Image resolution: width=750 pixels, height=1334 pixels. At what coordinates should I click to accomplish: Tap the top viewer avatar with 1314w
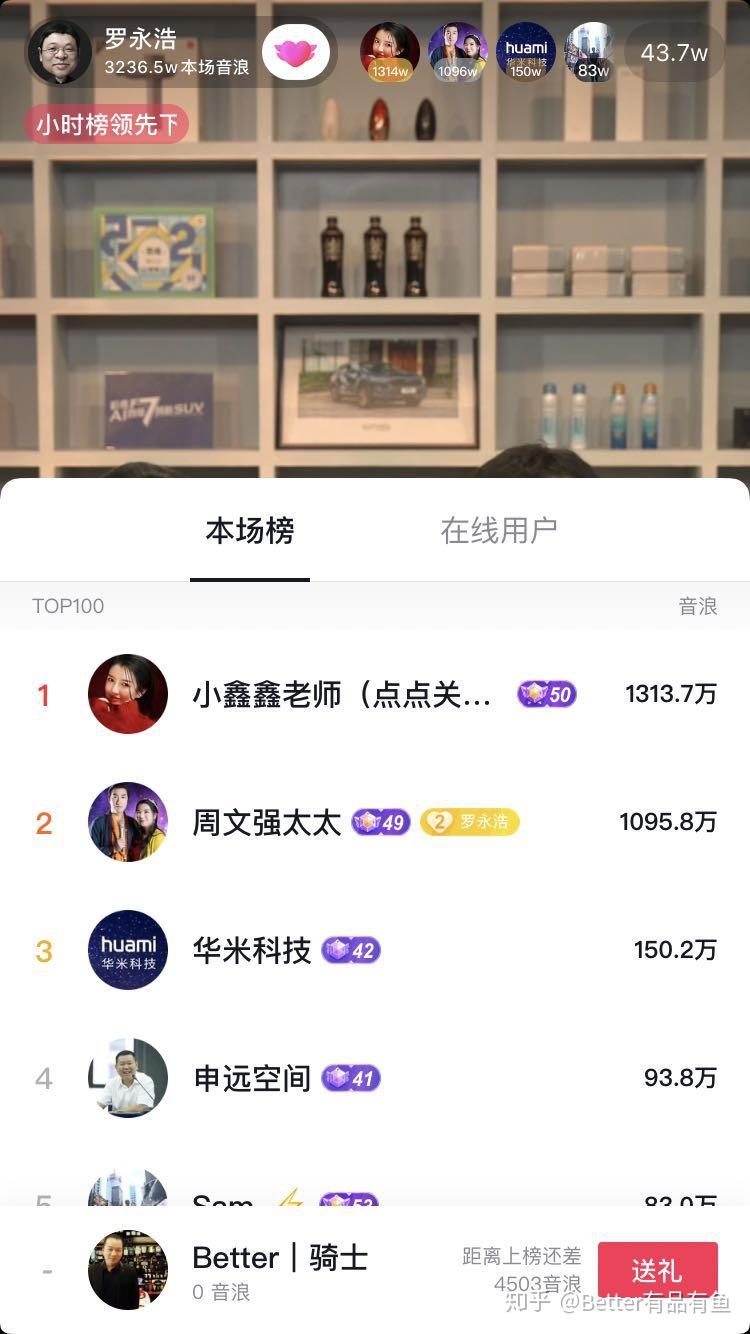coord(389,51)
